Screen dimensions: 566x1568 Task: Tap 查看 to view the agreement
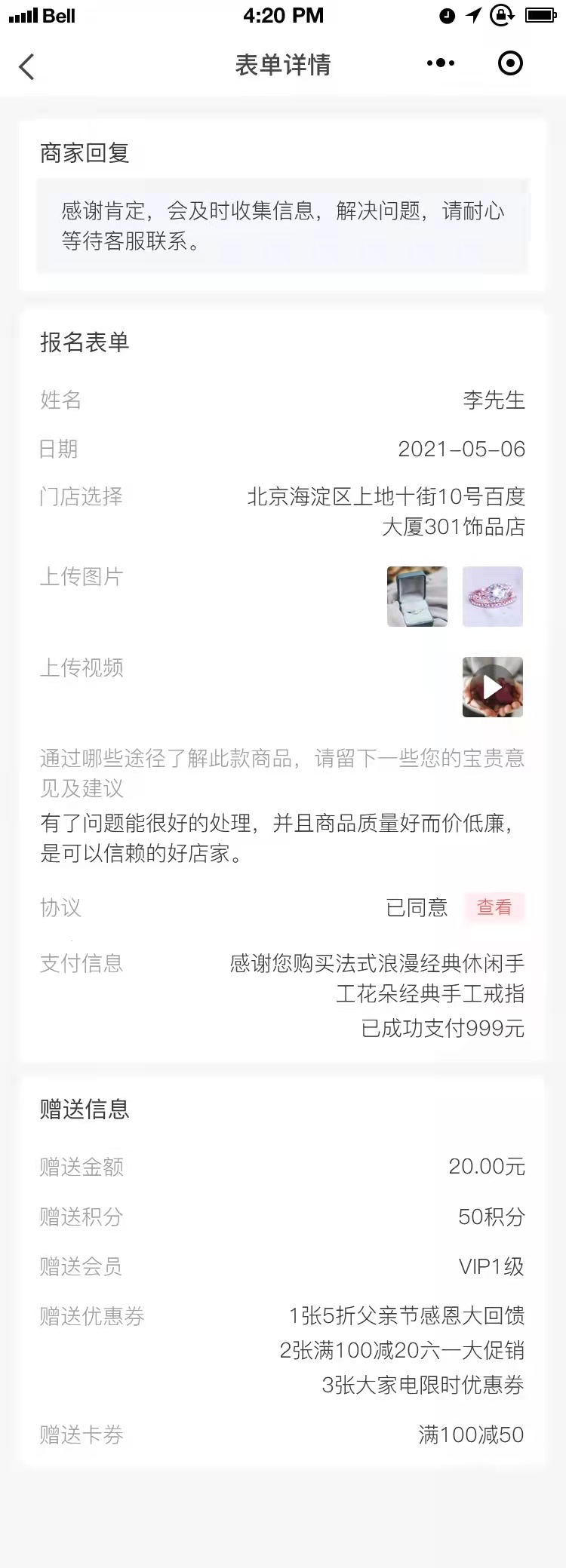494,908
